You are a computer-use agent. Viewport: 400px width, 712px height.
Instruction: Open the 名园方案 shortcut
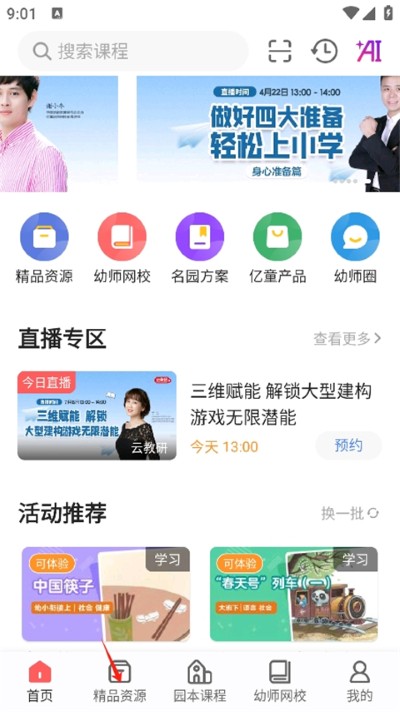click(200, 248)
